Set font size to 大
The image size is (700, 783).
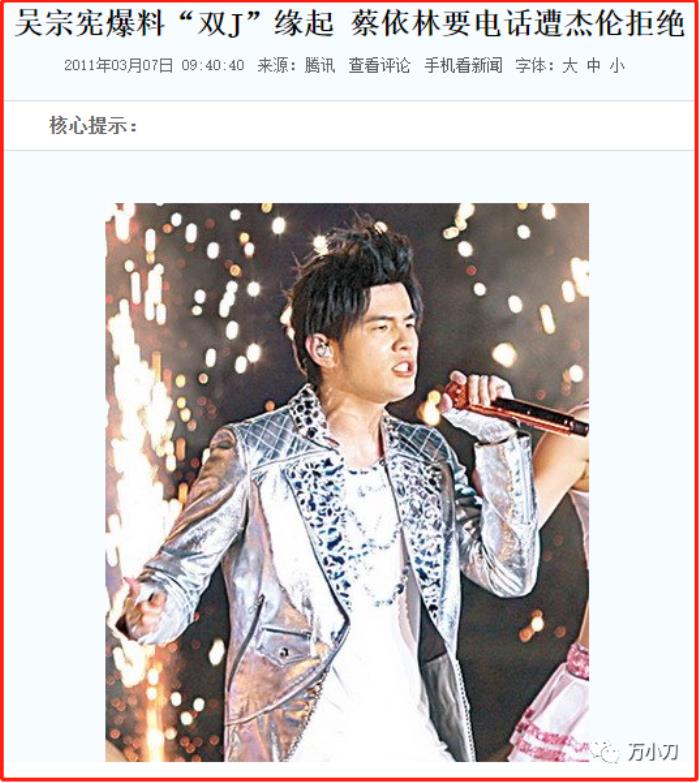(569, 66)
